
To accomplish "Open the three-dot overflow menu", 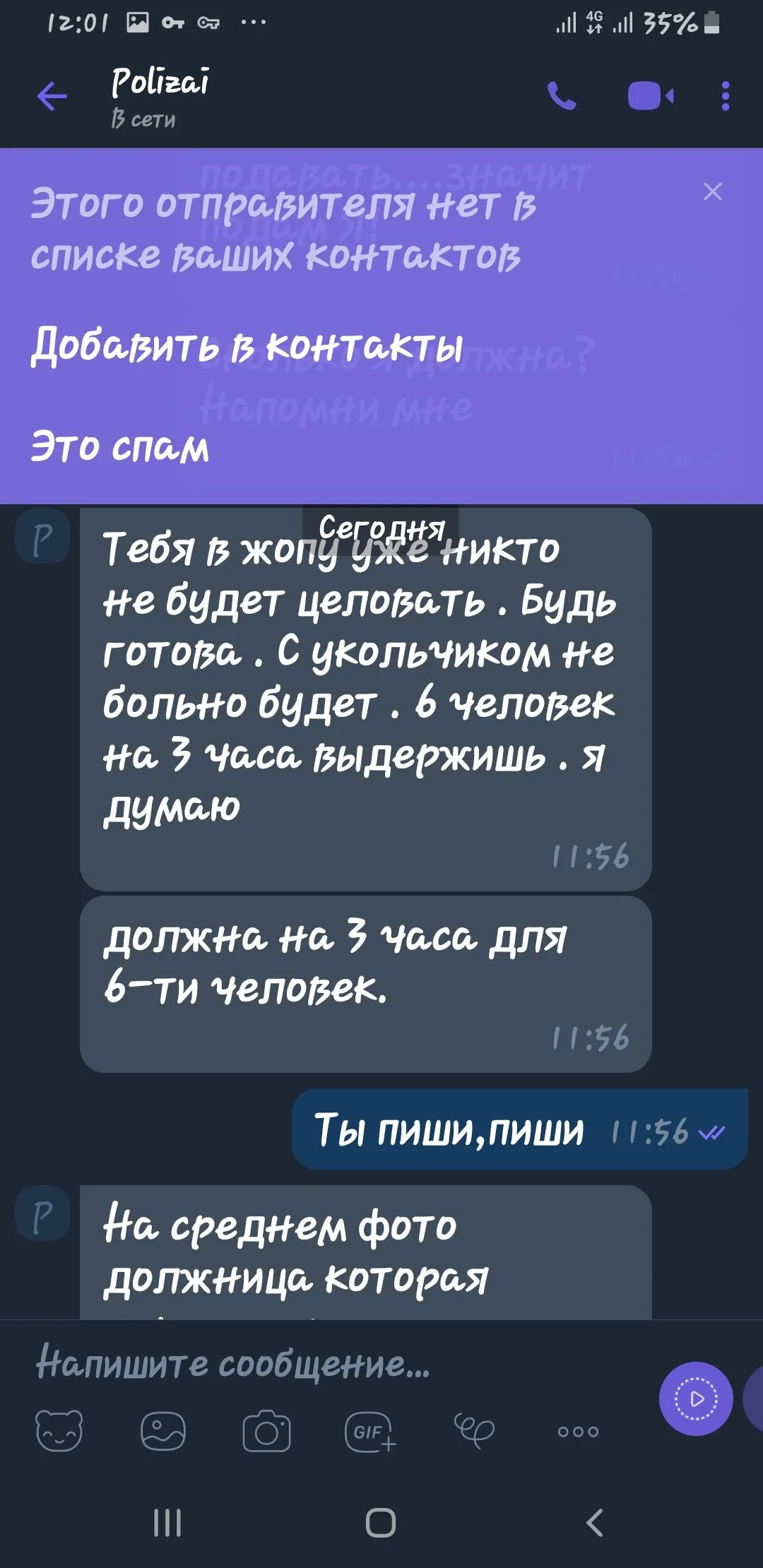I will point(725,96).
